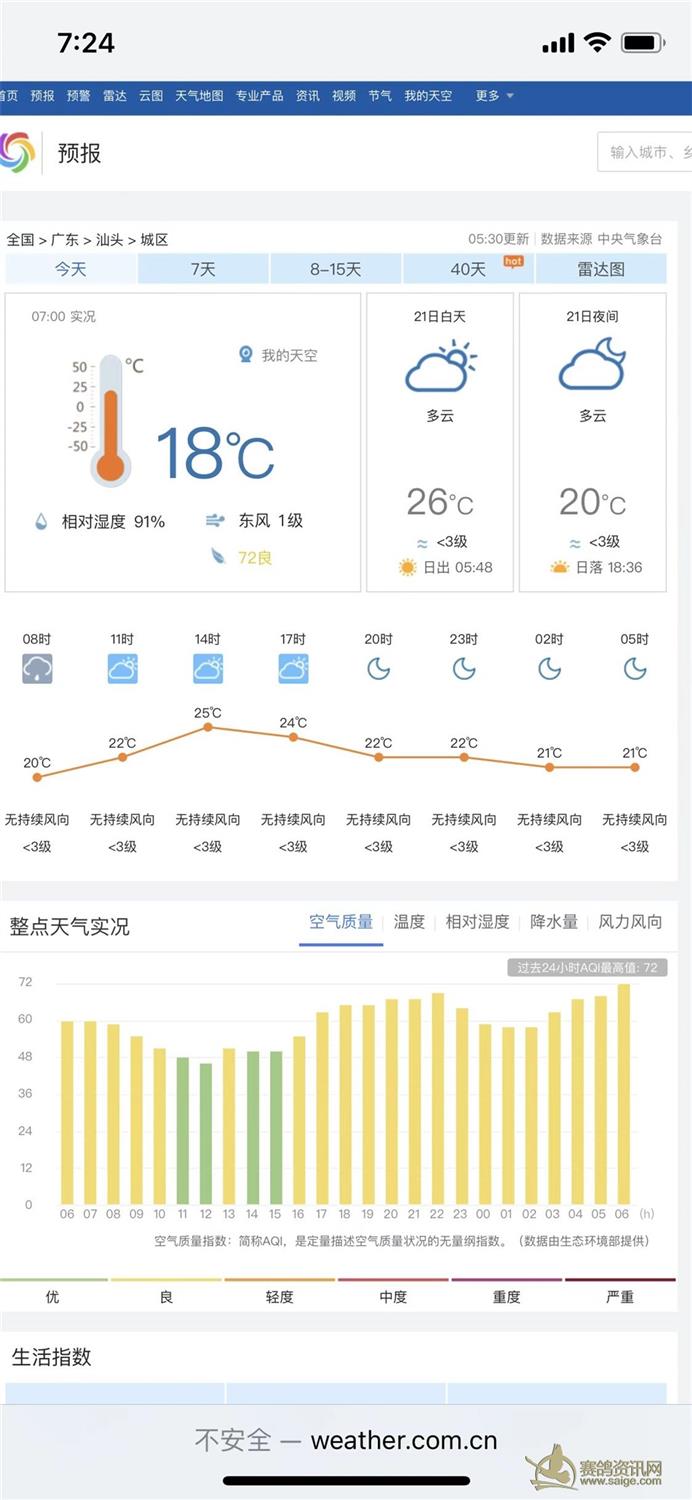This screenshot has height=1500, width=692.
Task: Show the 降水量 hourly chart
Action: (x=553, y=922)
